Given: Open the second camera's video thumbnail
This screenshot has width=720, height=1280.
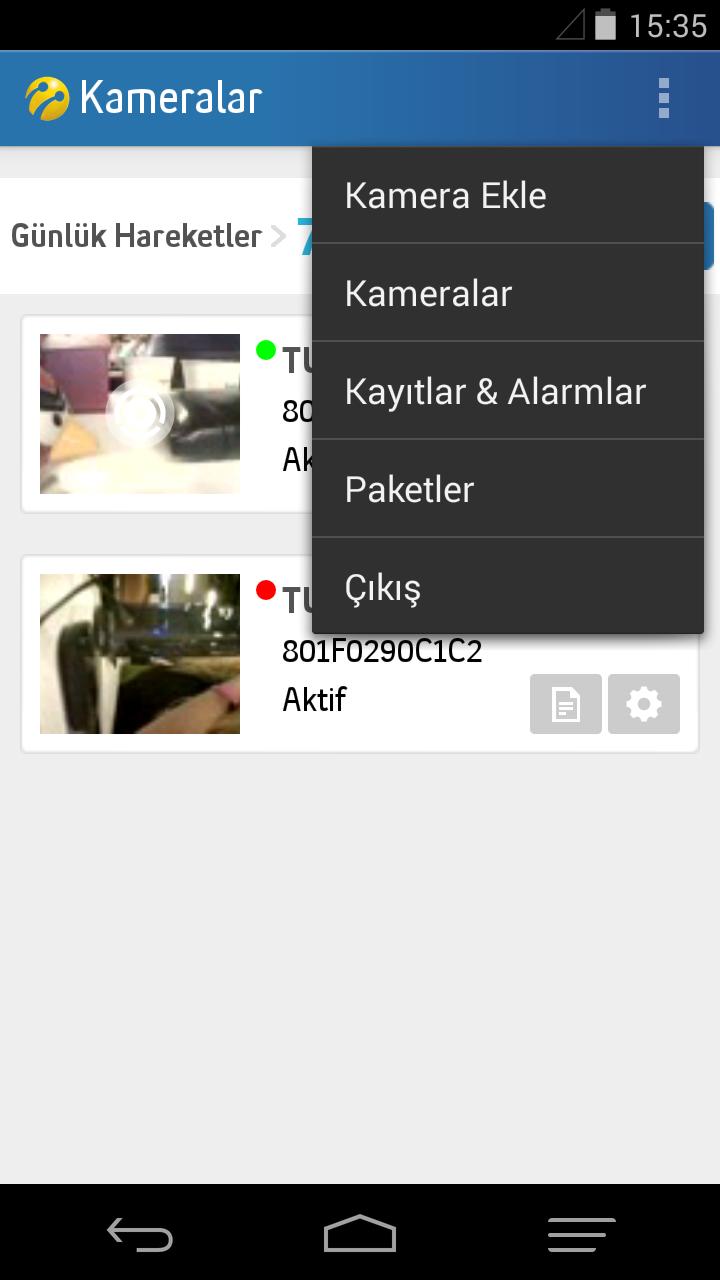Looking at the screenshot, I should [139, 652].
